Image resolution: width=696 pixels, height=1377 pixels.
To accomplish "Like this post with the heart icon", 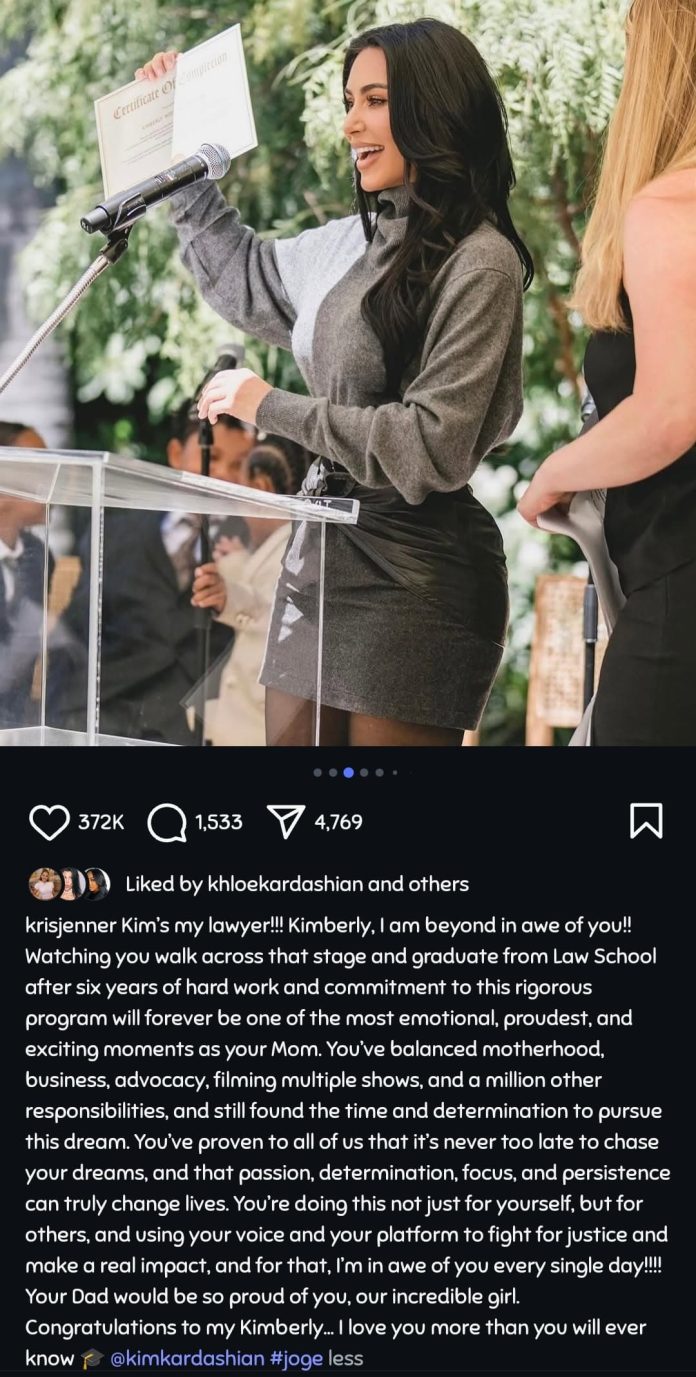I will pyautogui.click(x=48, y=822).
